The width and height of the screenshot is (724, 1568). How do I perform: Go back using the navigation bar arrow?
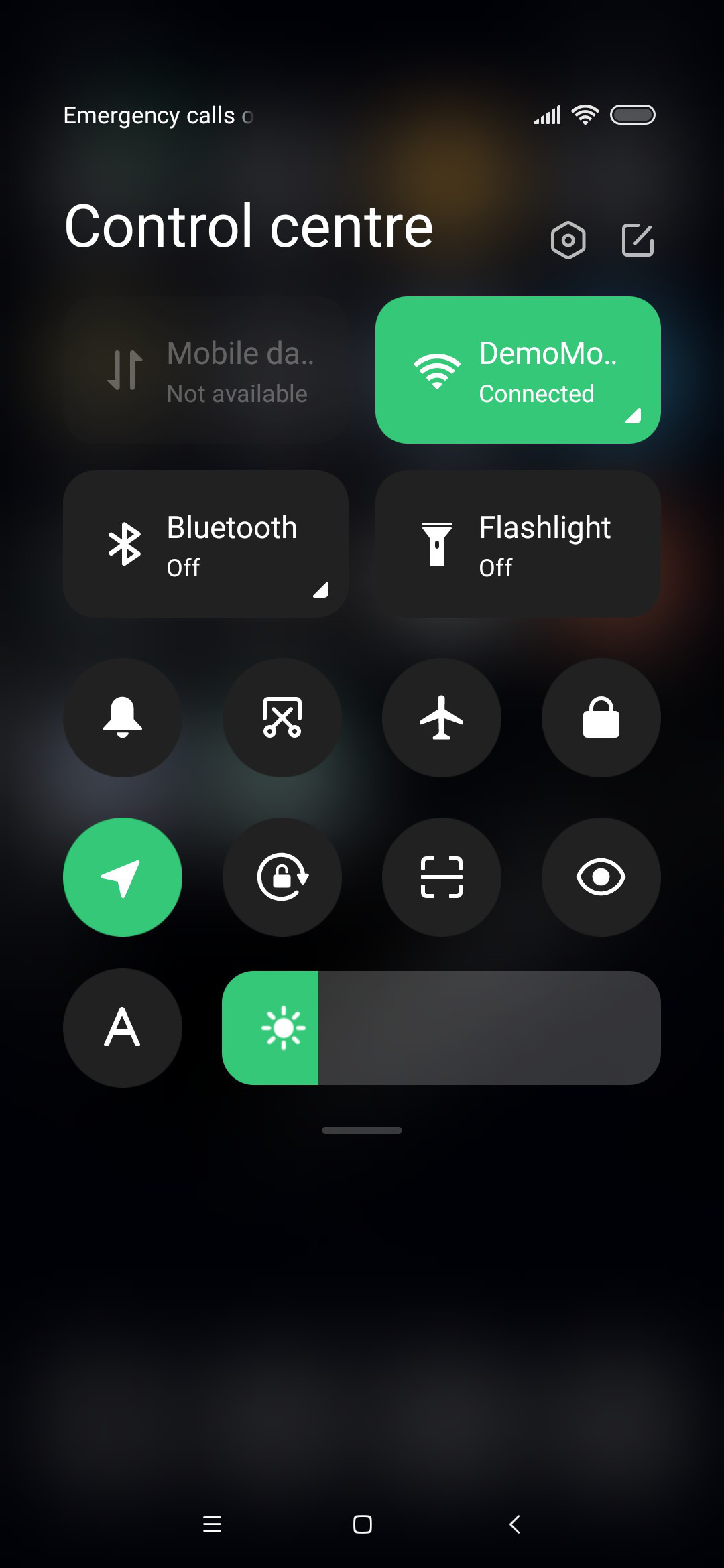(x=514, y=1524)
